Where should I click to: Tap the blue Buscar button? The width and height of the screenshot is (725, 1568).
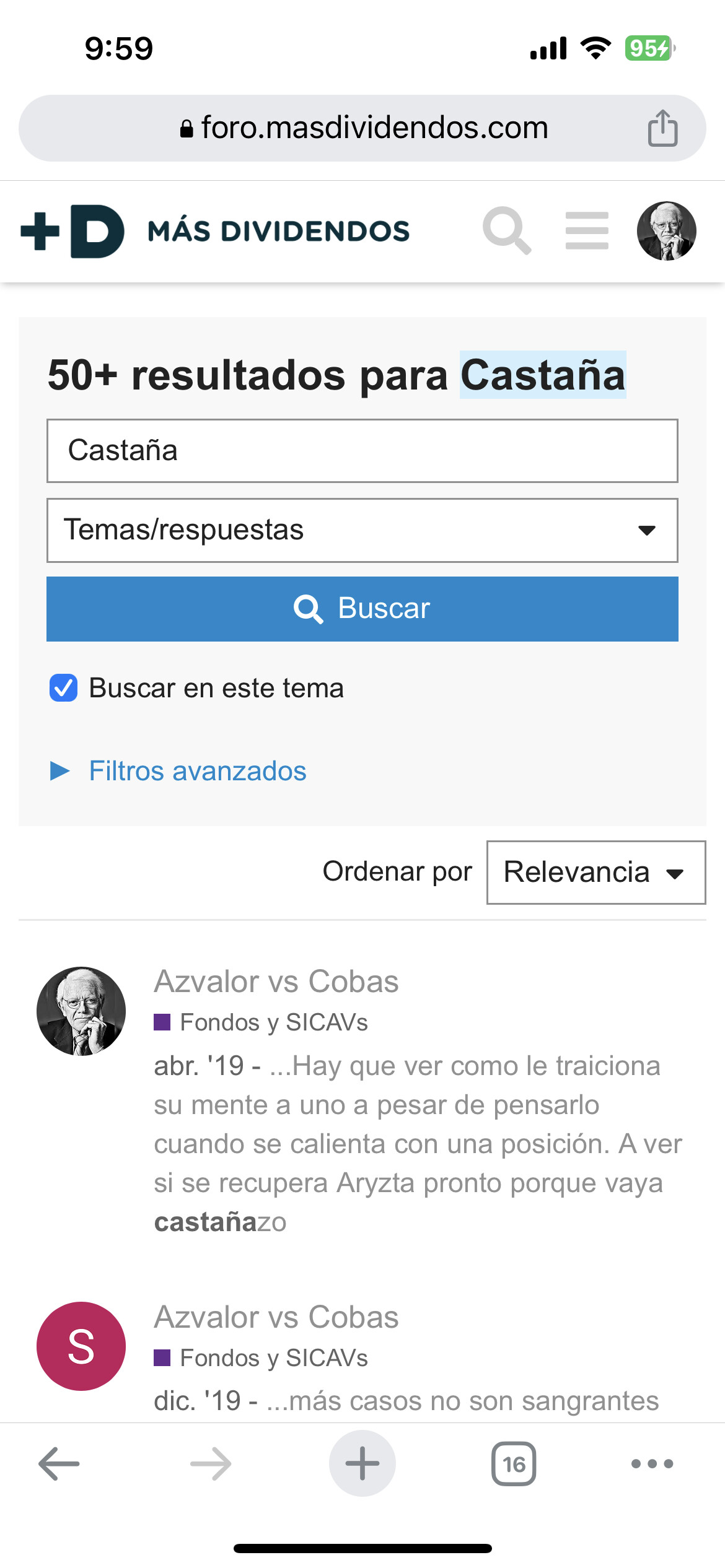pos(362,609)
